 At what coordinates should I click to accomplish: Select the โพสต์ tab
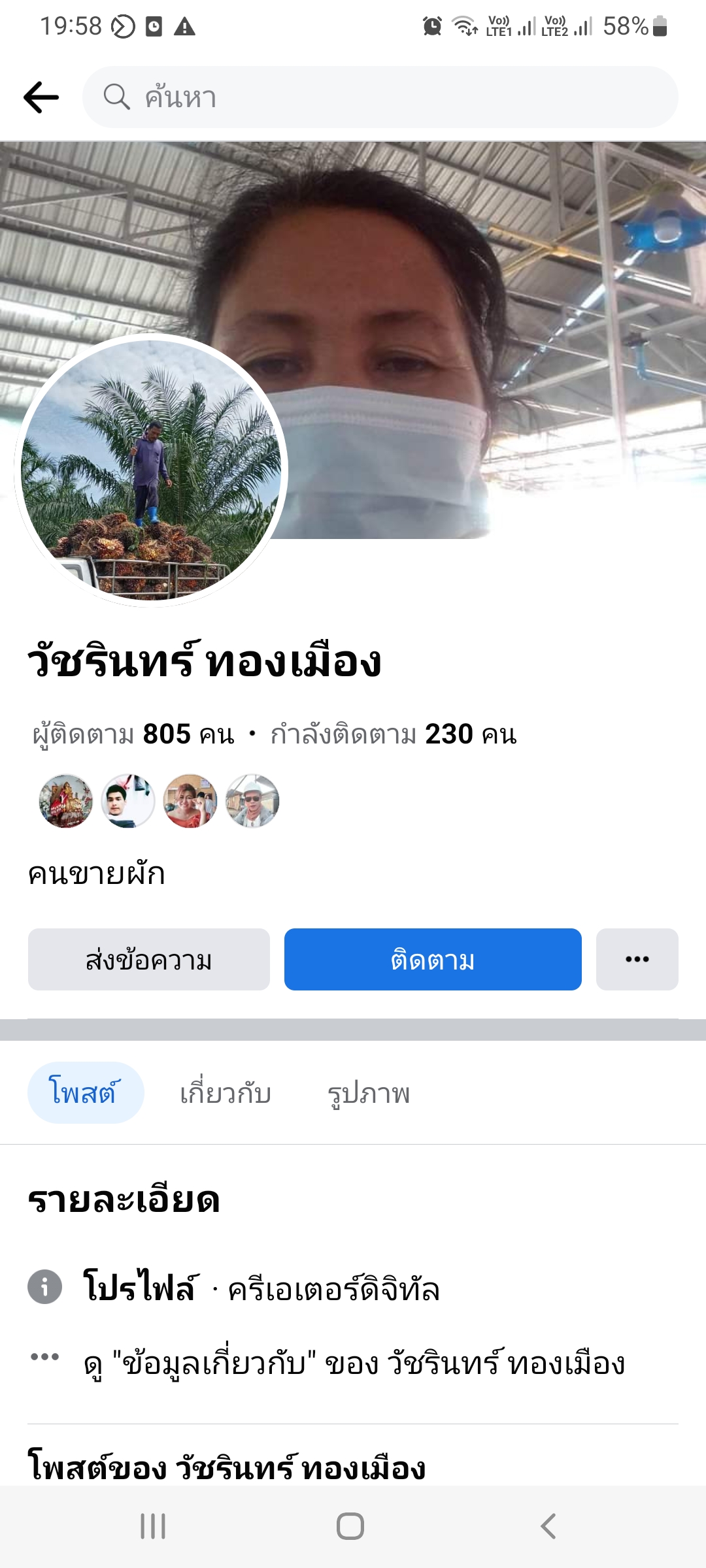[x=85, y=1093]
